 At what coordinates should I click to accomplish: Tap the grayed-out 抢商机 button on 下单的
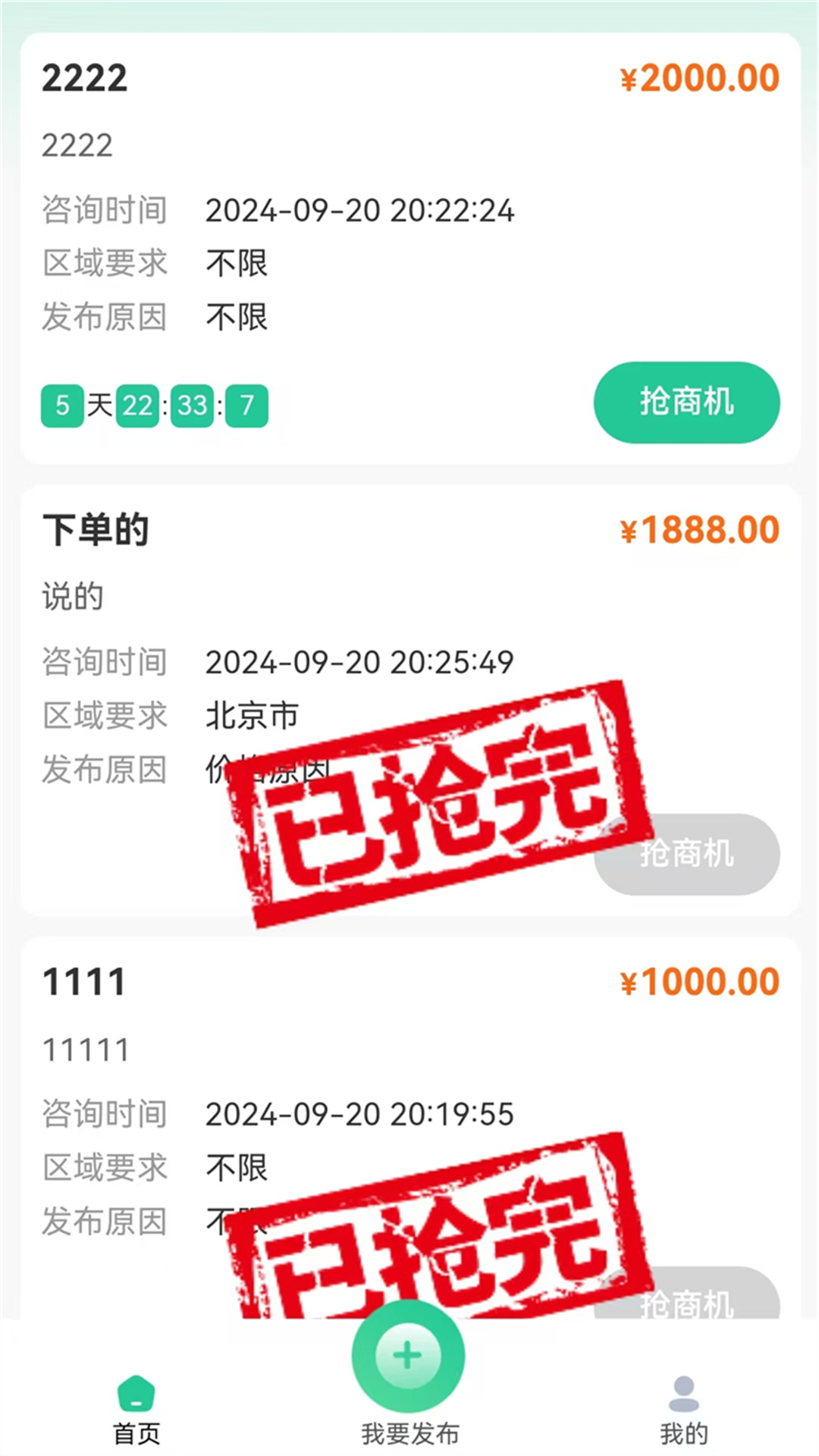[685, 855]
